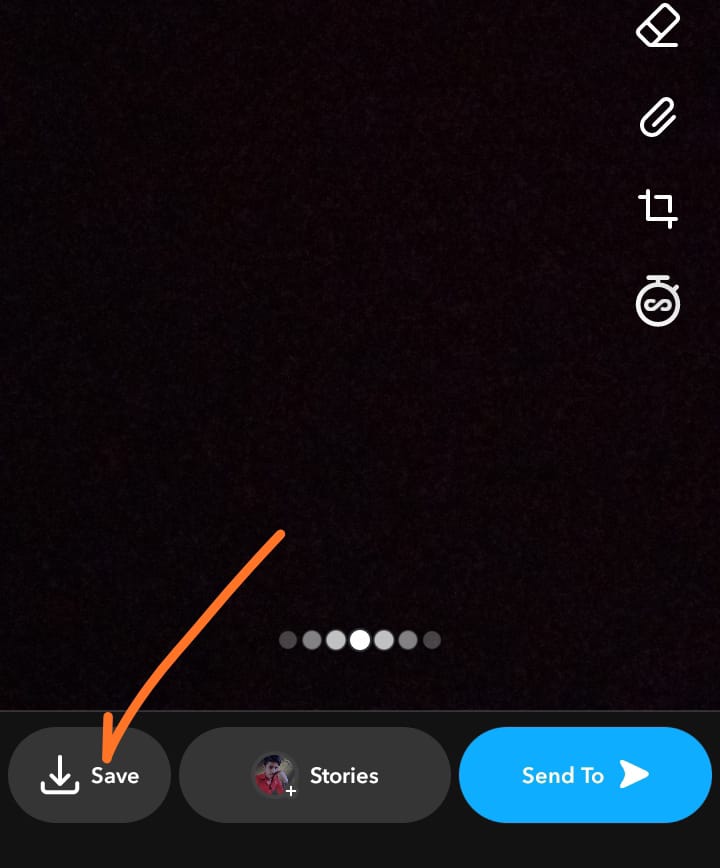Save the snap to memories
This screenshot has height=868, width=720.
coord(89,775)
